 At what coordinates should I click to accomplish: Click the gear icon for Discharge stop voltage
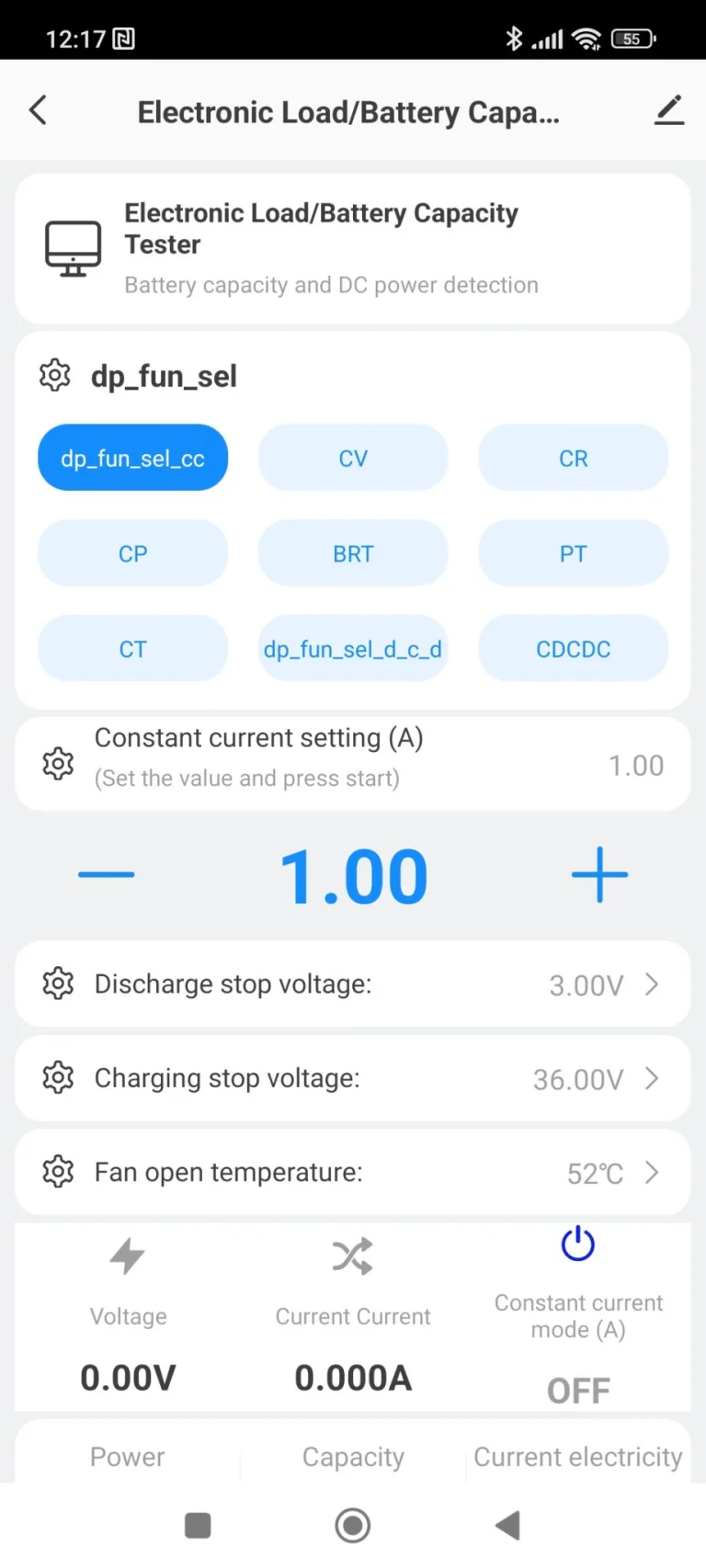[x=57, y=983]
